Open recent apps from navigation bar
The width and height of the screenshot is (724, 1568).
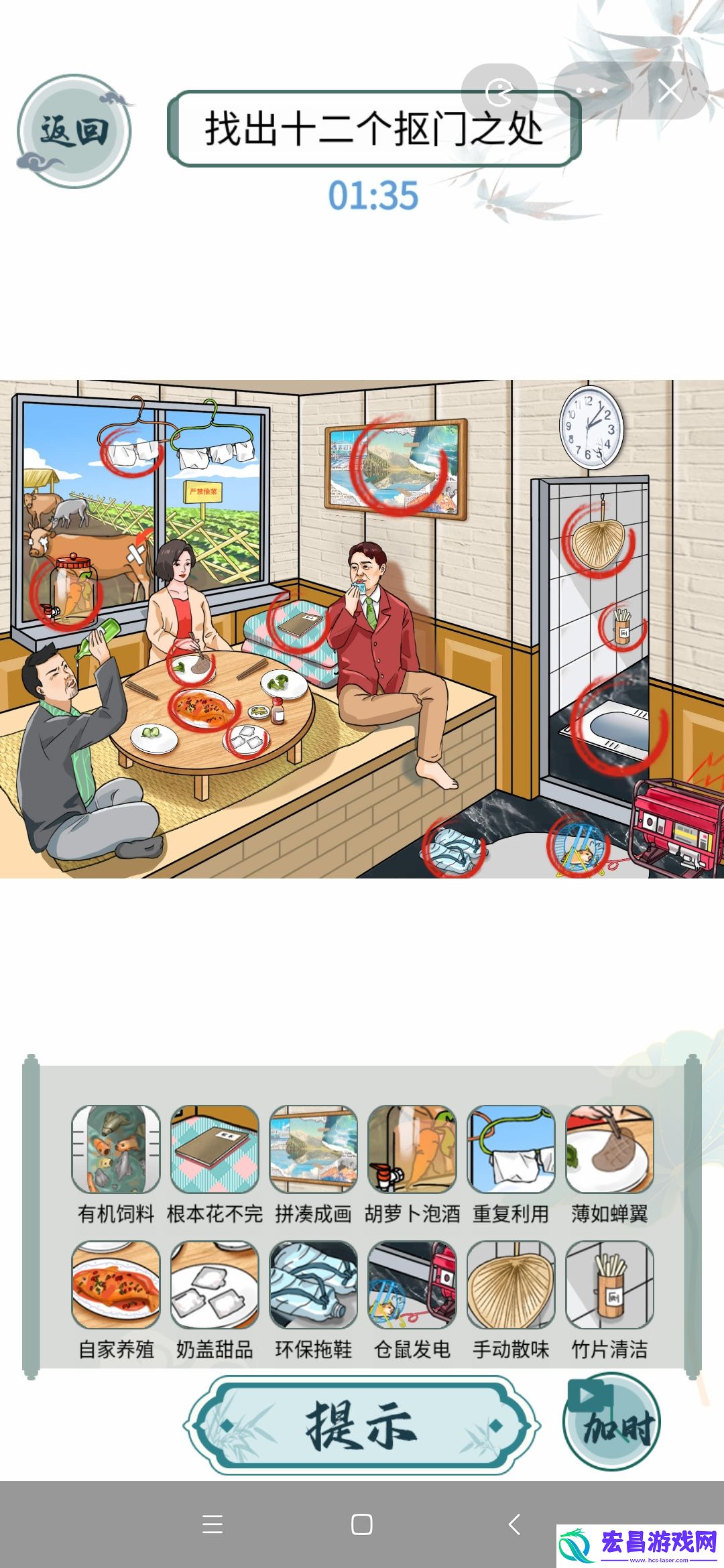(213, 1524)
